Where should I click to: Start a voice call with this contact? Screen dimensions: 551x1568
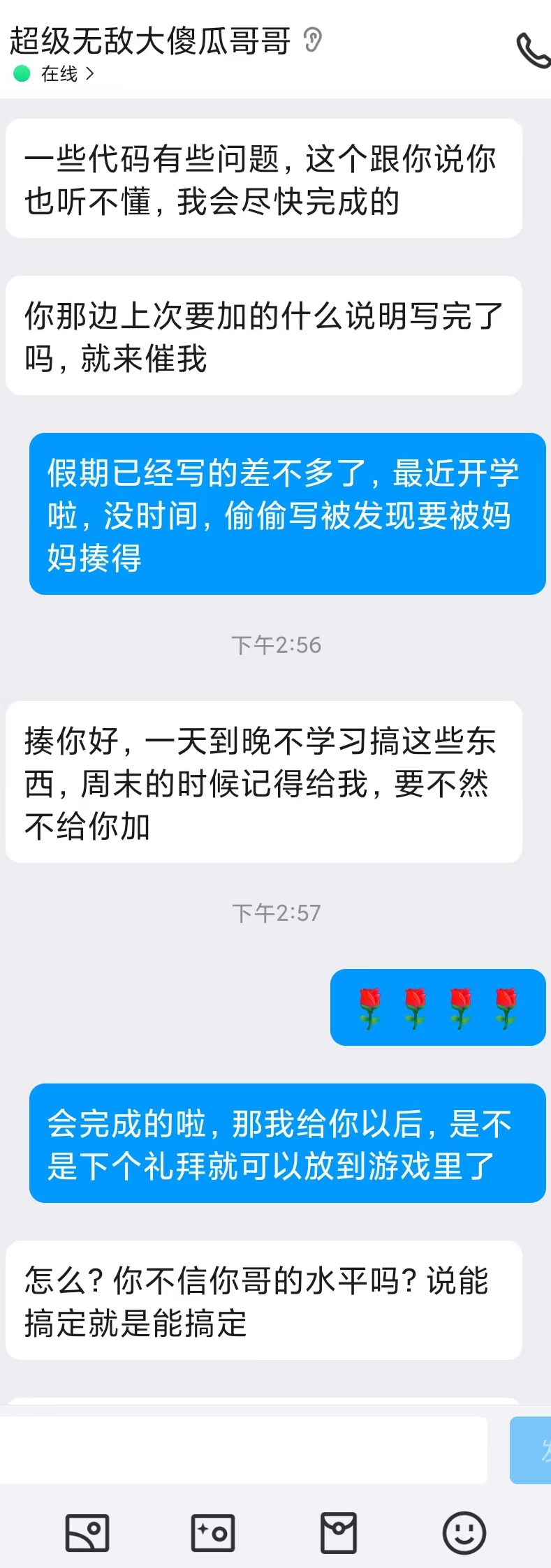click(534, 50)
